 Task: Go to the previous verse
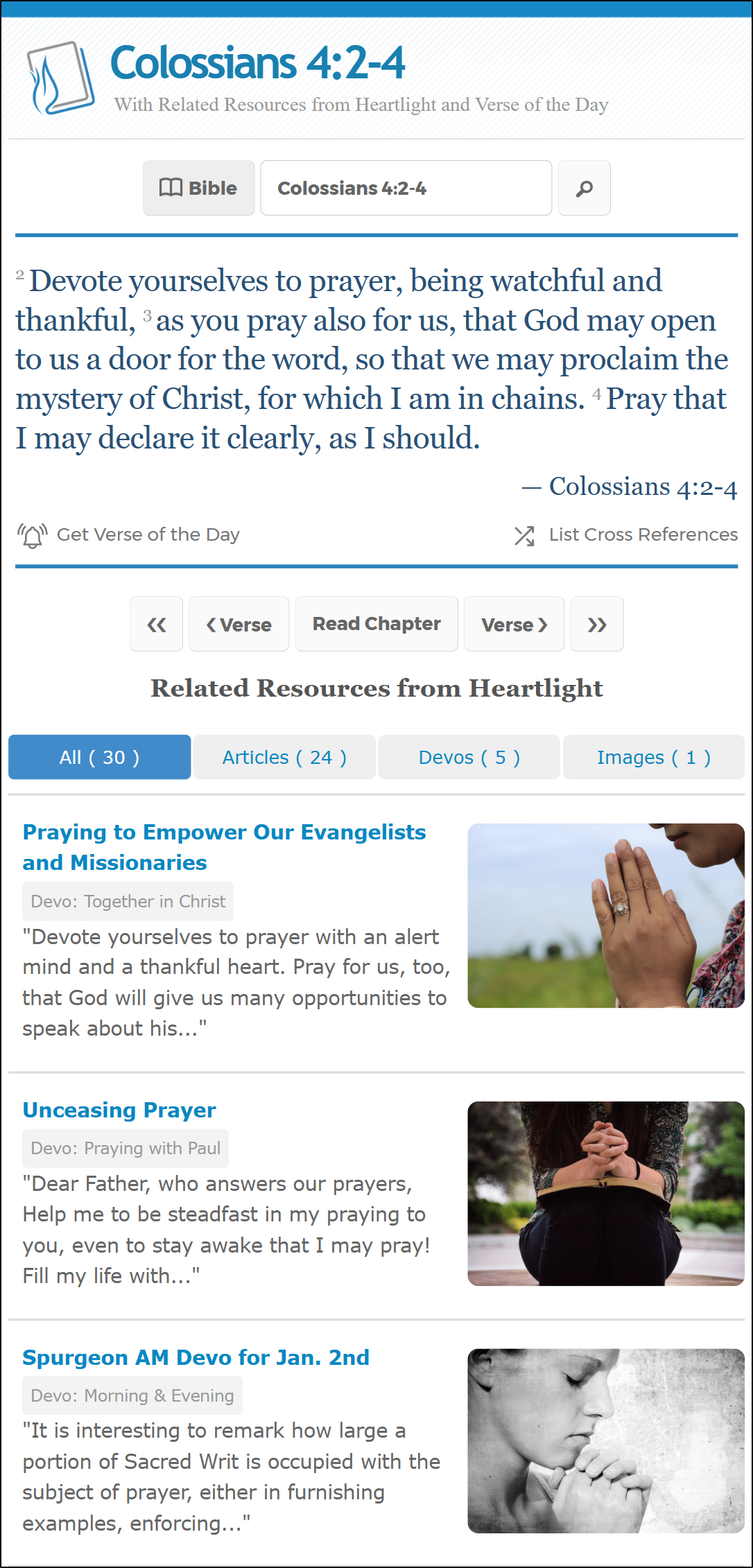(239, 624)
